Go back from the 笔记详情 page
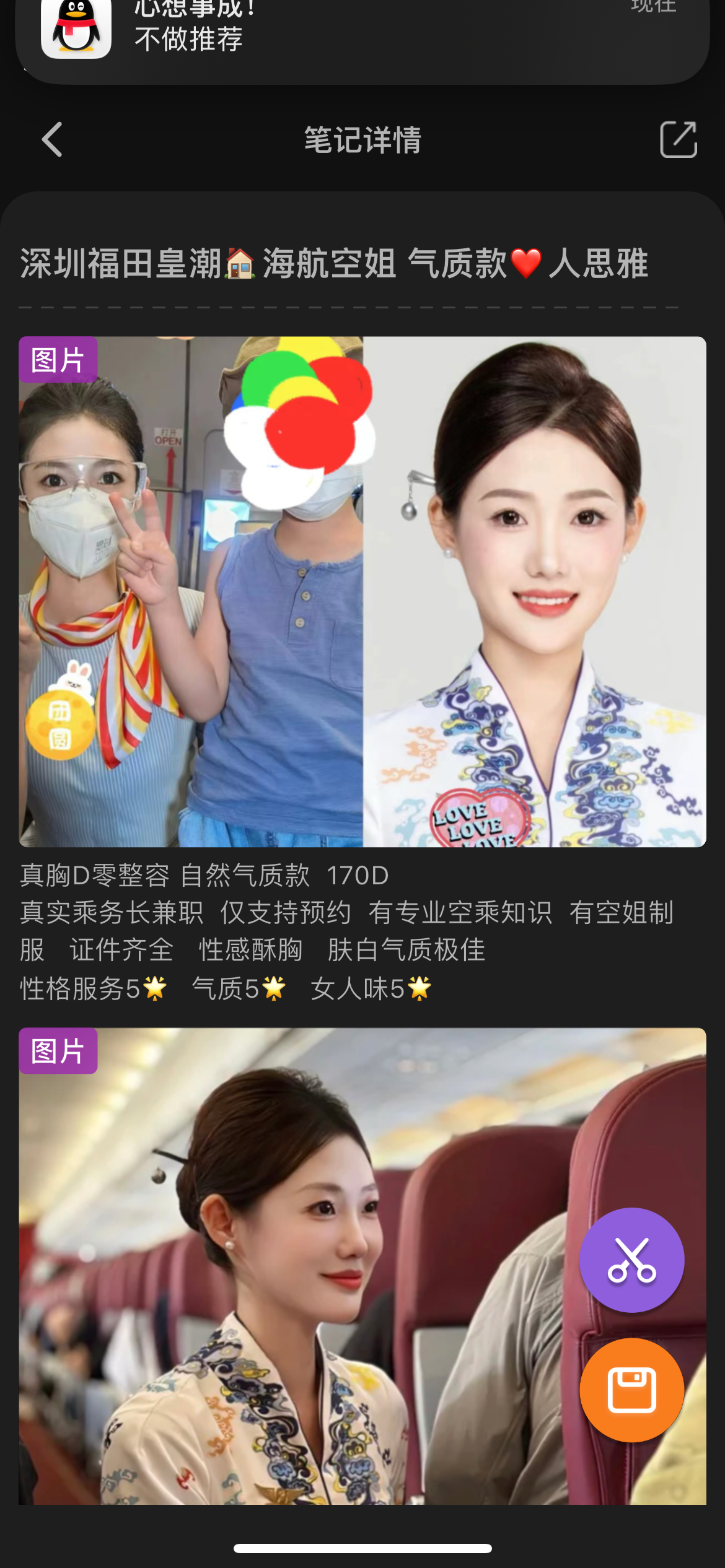Viewport: 725px width, 1568px height. (x=52, y=139)
